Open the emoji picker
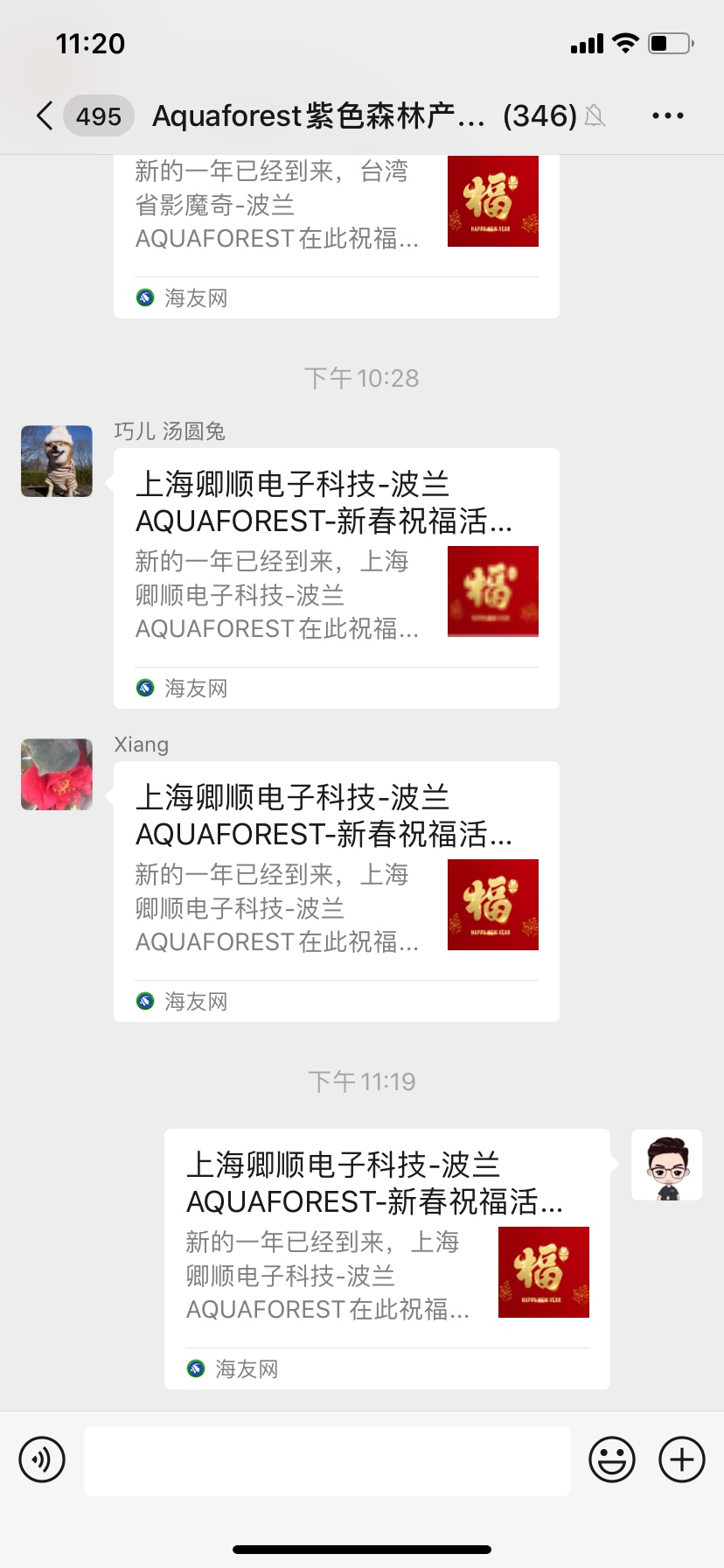This screenshot has height=1568, width=724. 611,1459
